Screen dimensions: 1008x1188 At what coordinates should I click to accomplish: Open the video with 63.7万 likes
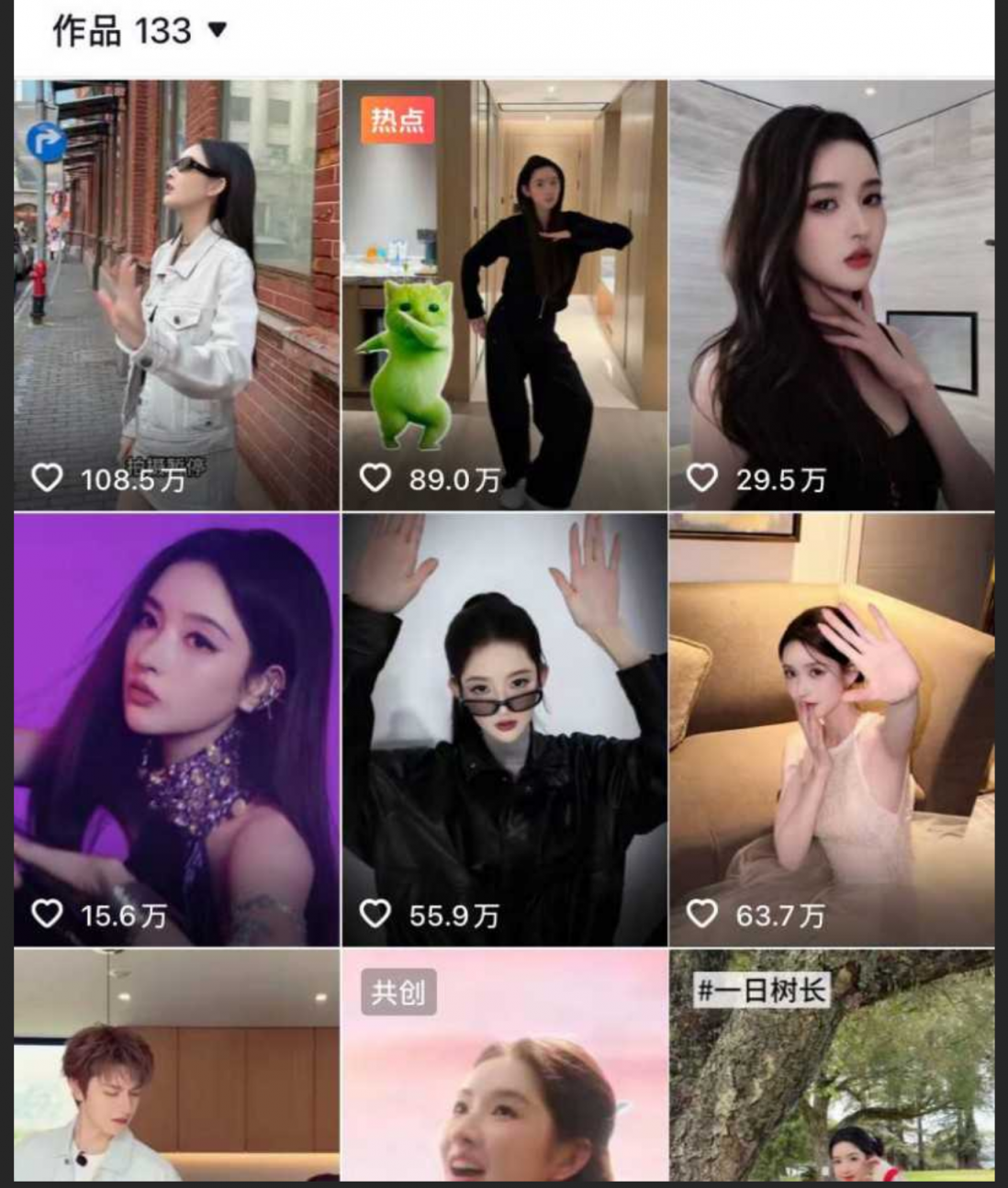pos(831,730)
